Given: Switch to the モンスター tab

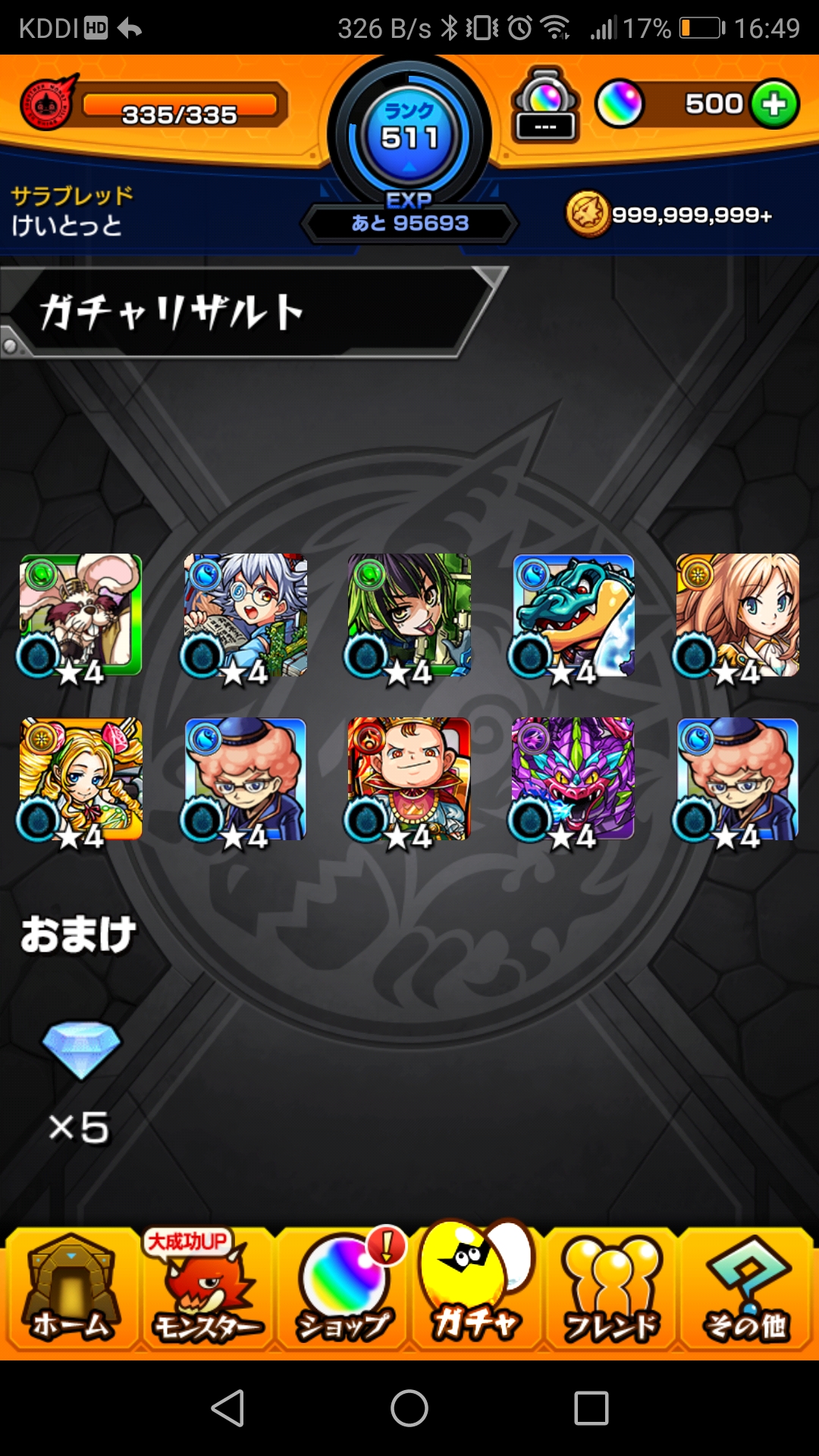Looking at the screenshot, I should point(206,1290).
